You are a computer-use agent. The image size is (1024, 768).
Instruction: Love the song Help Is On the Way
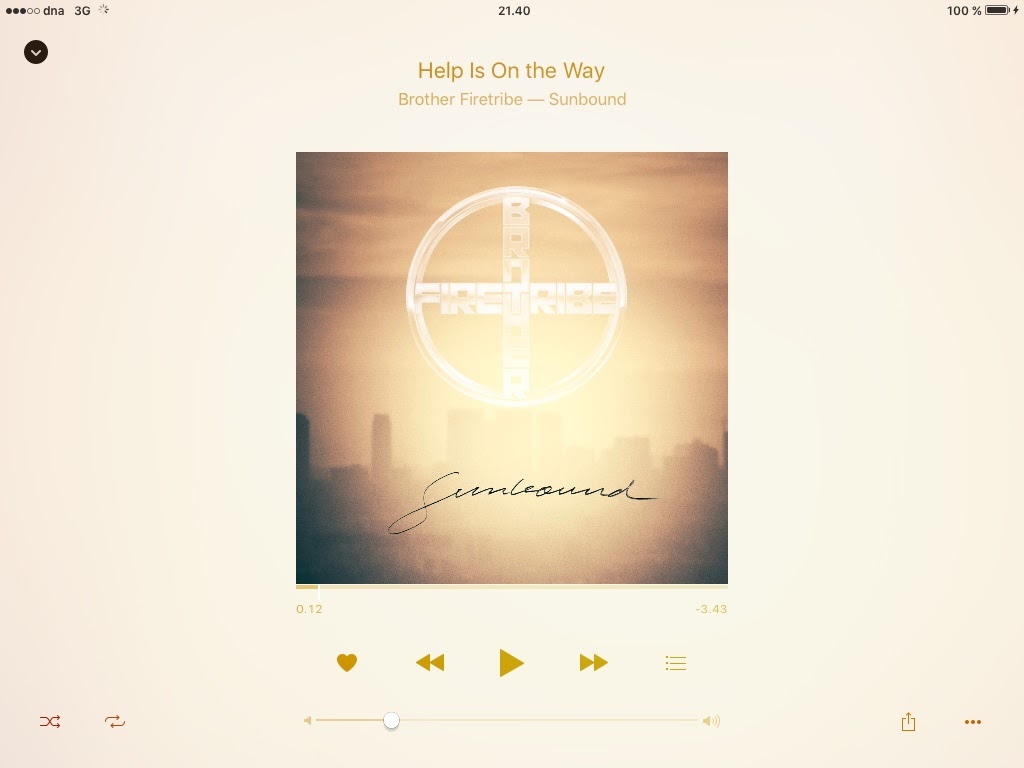(347, 662)
